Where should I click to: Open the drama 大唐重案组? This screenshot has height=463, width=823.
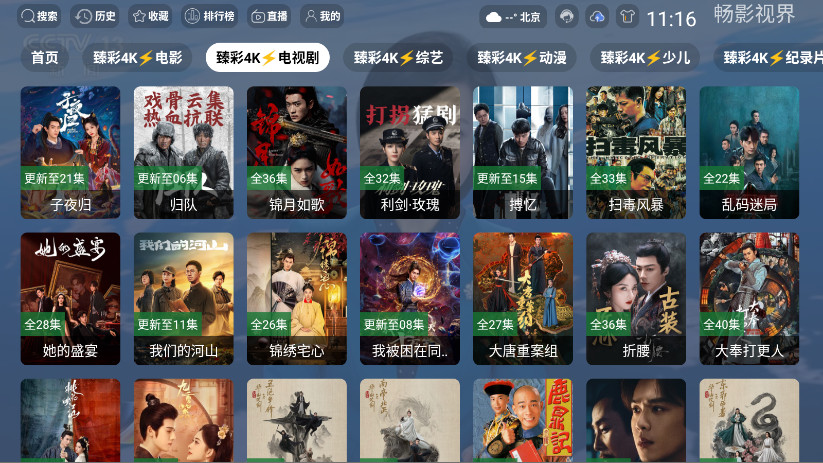tap(523, 299)
